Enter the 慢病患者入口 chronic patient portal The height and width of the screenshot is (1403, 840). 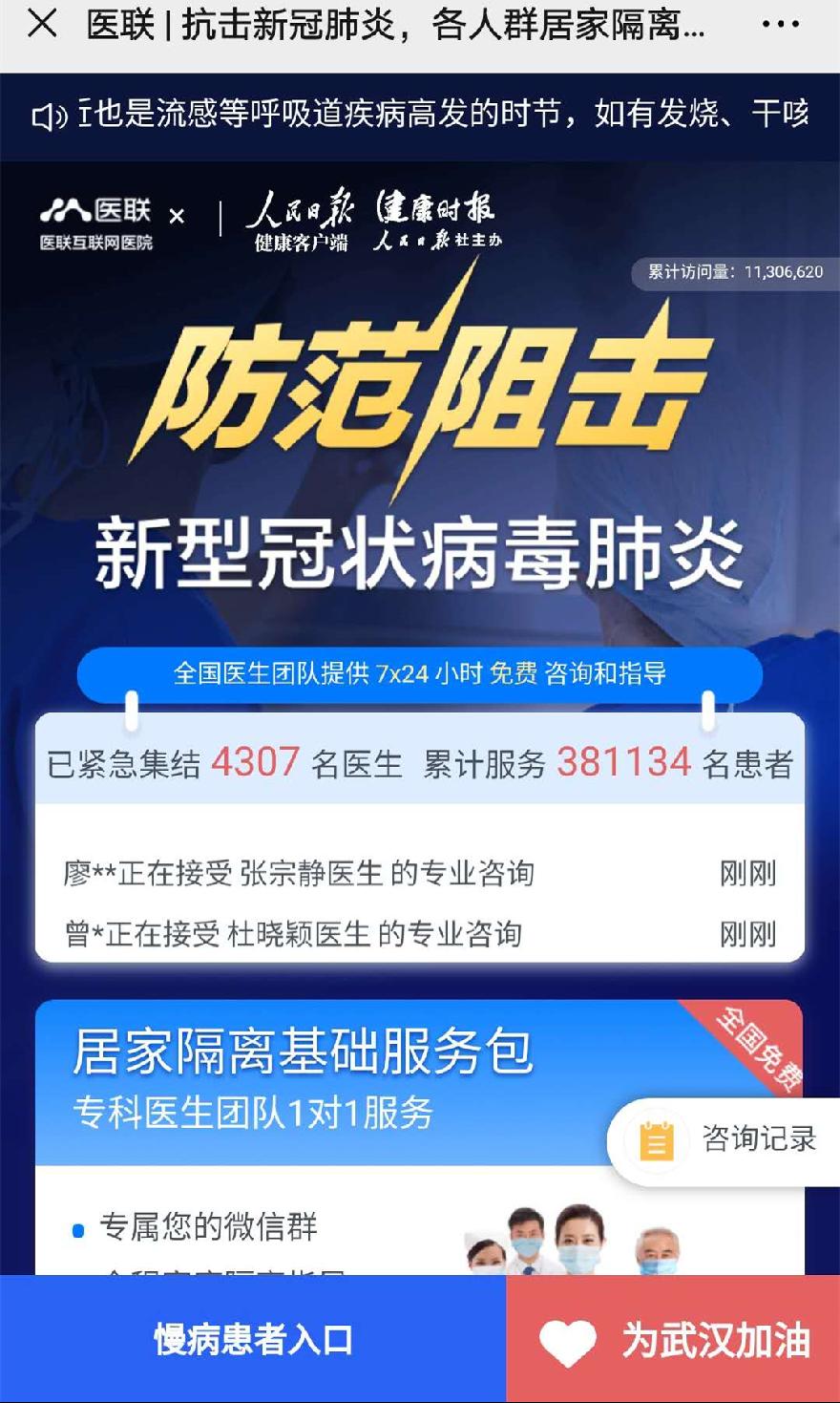pos(253,1339)
